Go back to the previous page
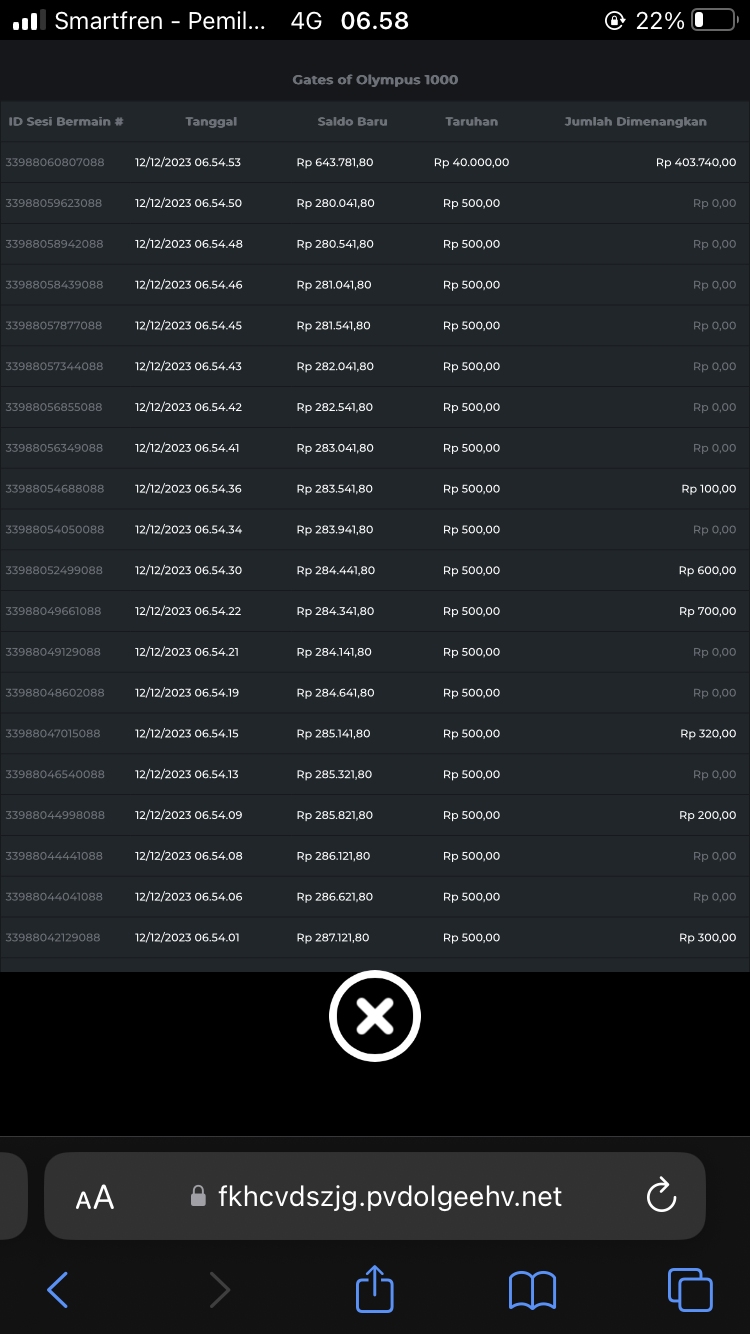 [58, 1290]
